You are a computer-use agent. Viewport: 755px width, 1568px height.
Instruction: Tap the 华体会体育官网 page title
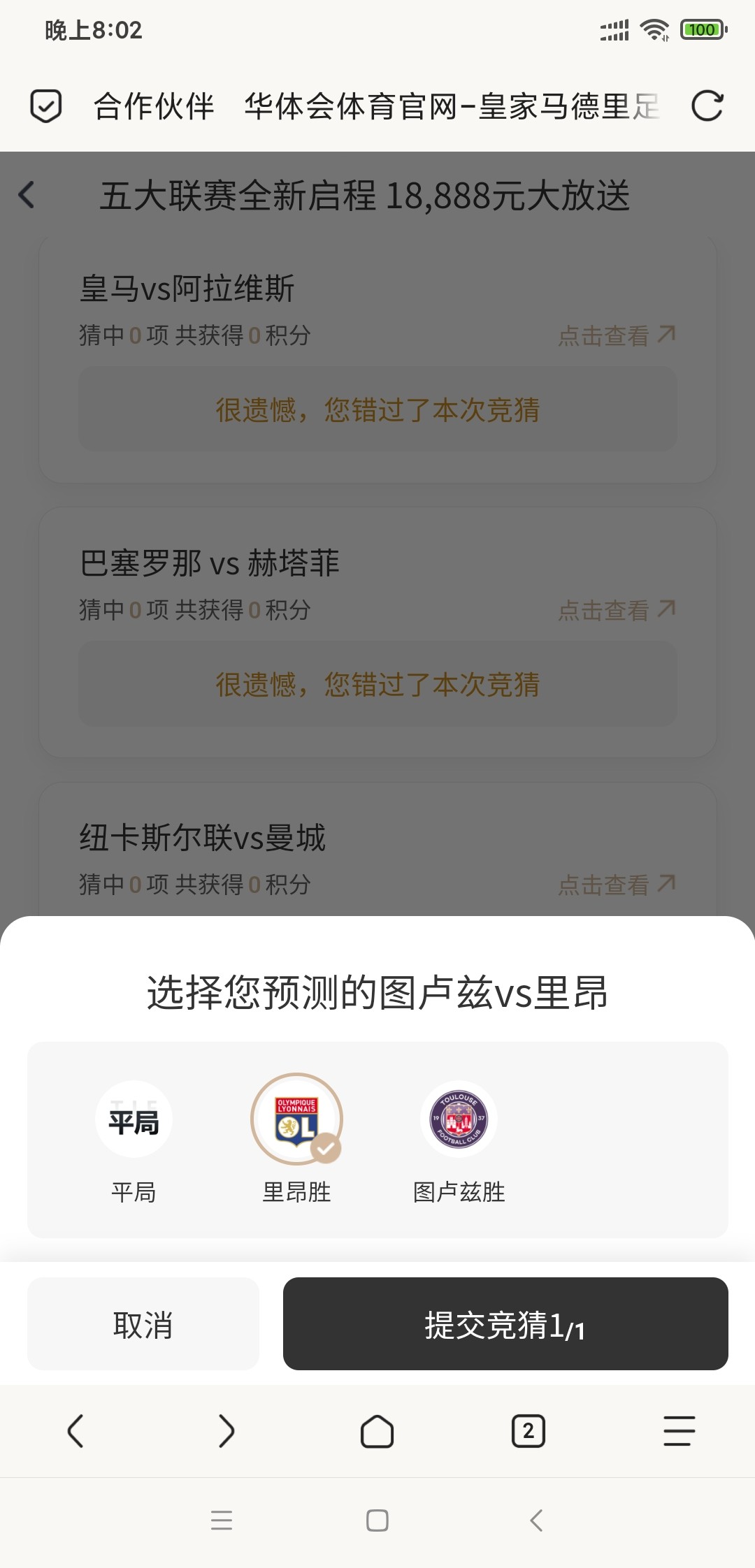(447, 107)
